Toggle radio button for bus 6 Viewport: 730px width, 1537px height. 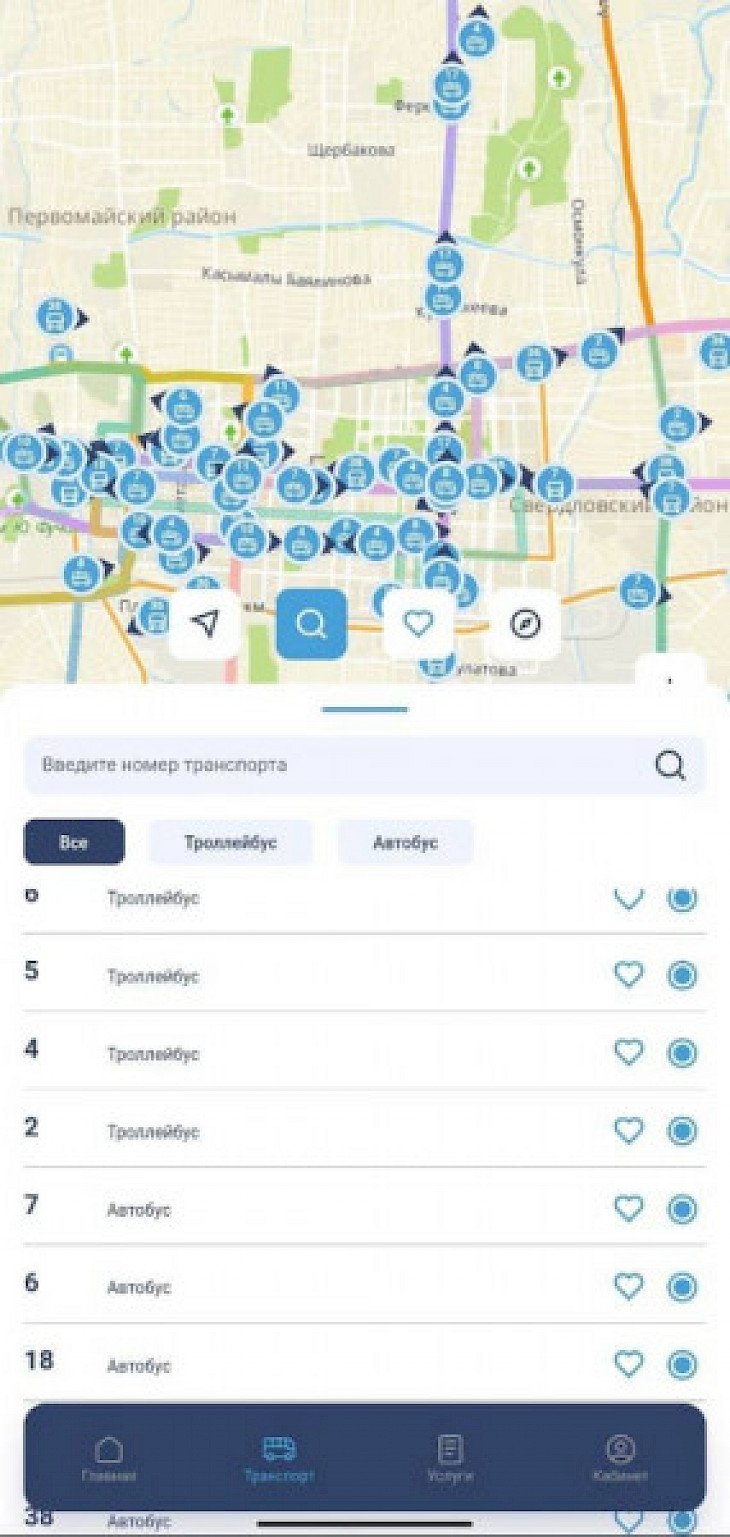click(682, 1286)
